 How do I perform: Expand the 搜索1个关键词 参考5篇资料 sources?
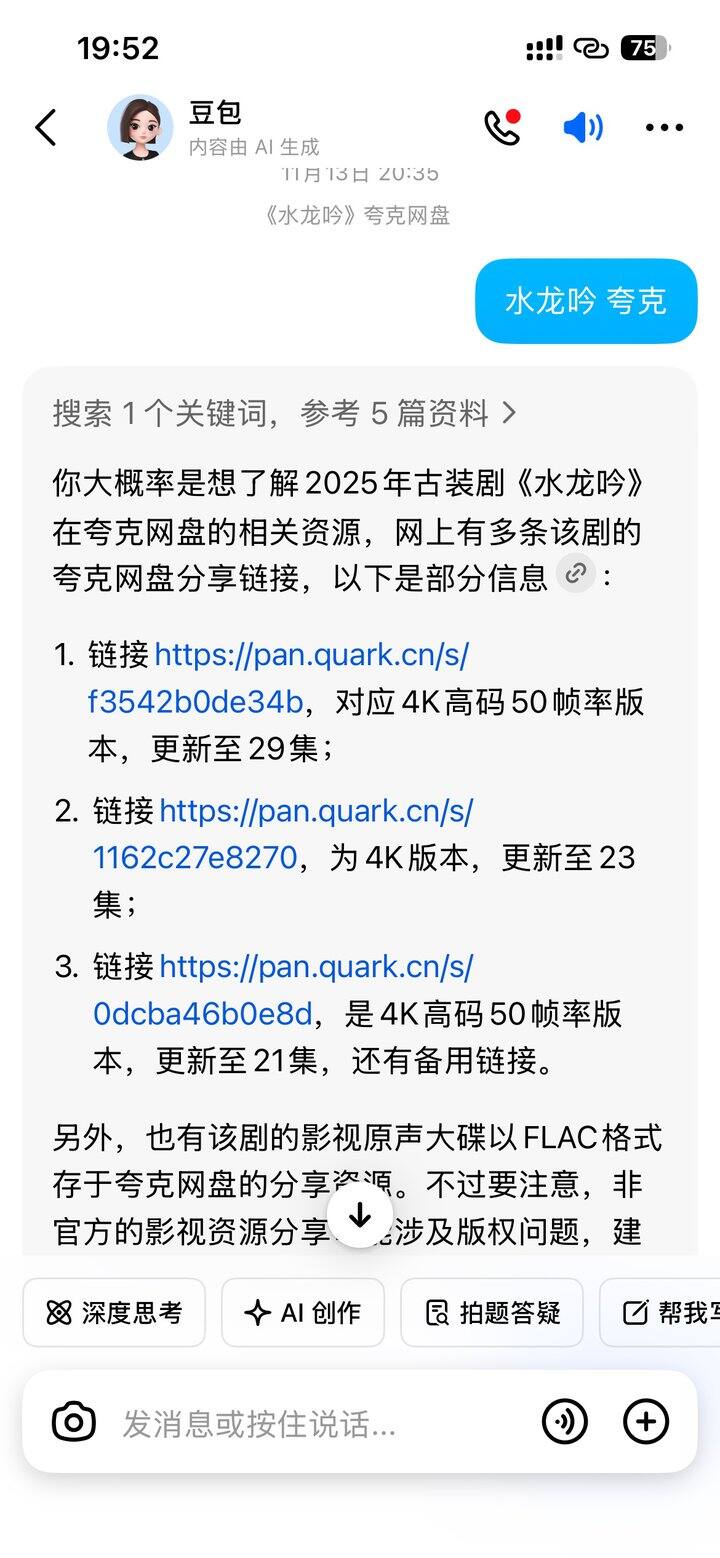coord(285,413)
